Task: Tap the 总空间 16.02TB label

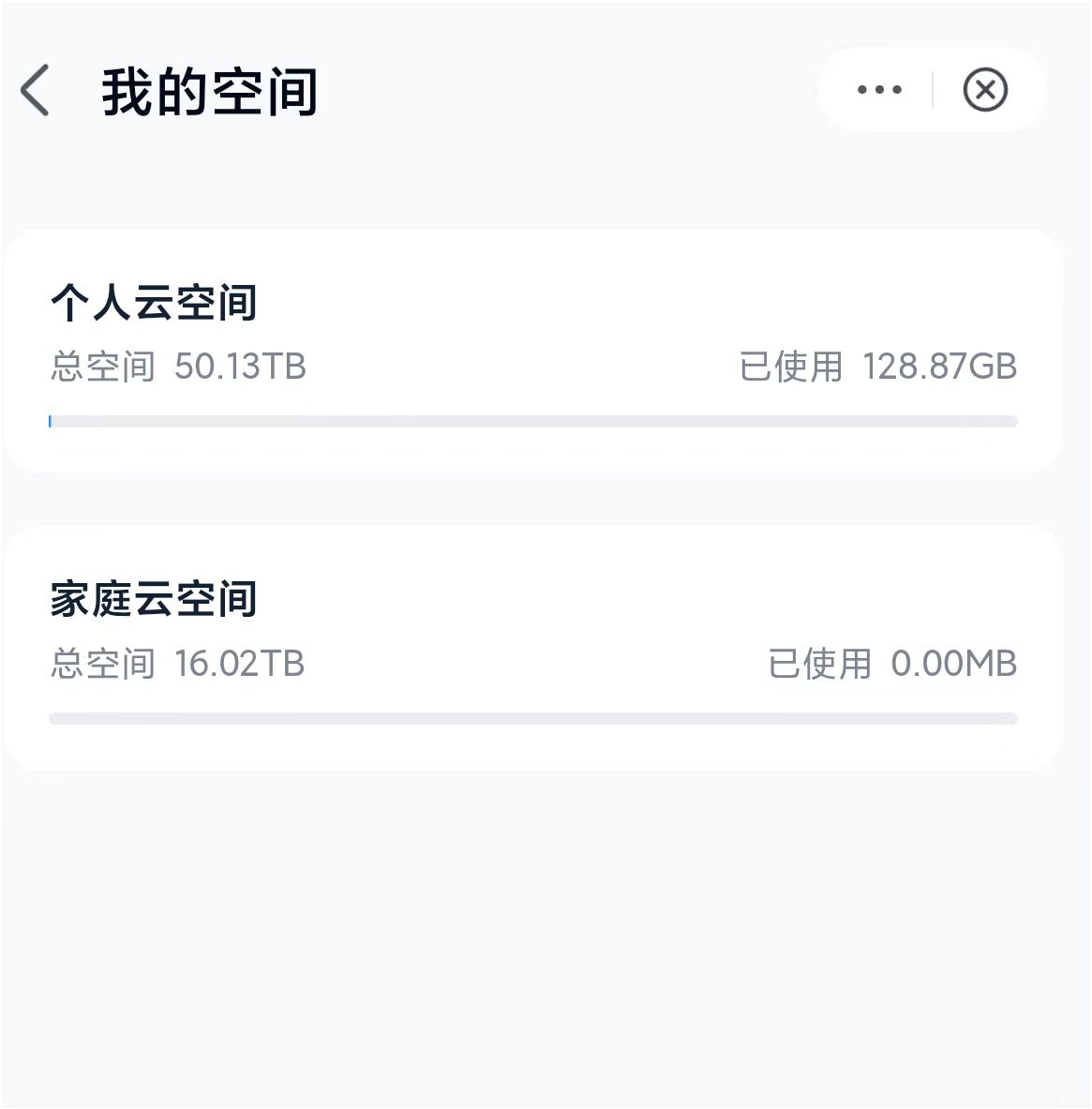Action: click(x=178, y=664)
